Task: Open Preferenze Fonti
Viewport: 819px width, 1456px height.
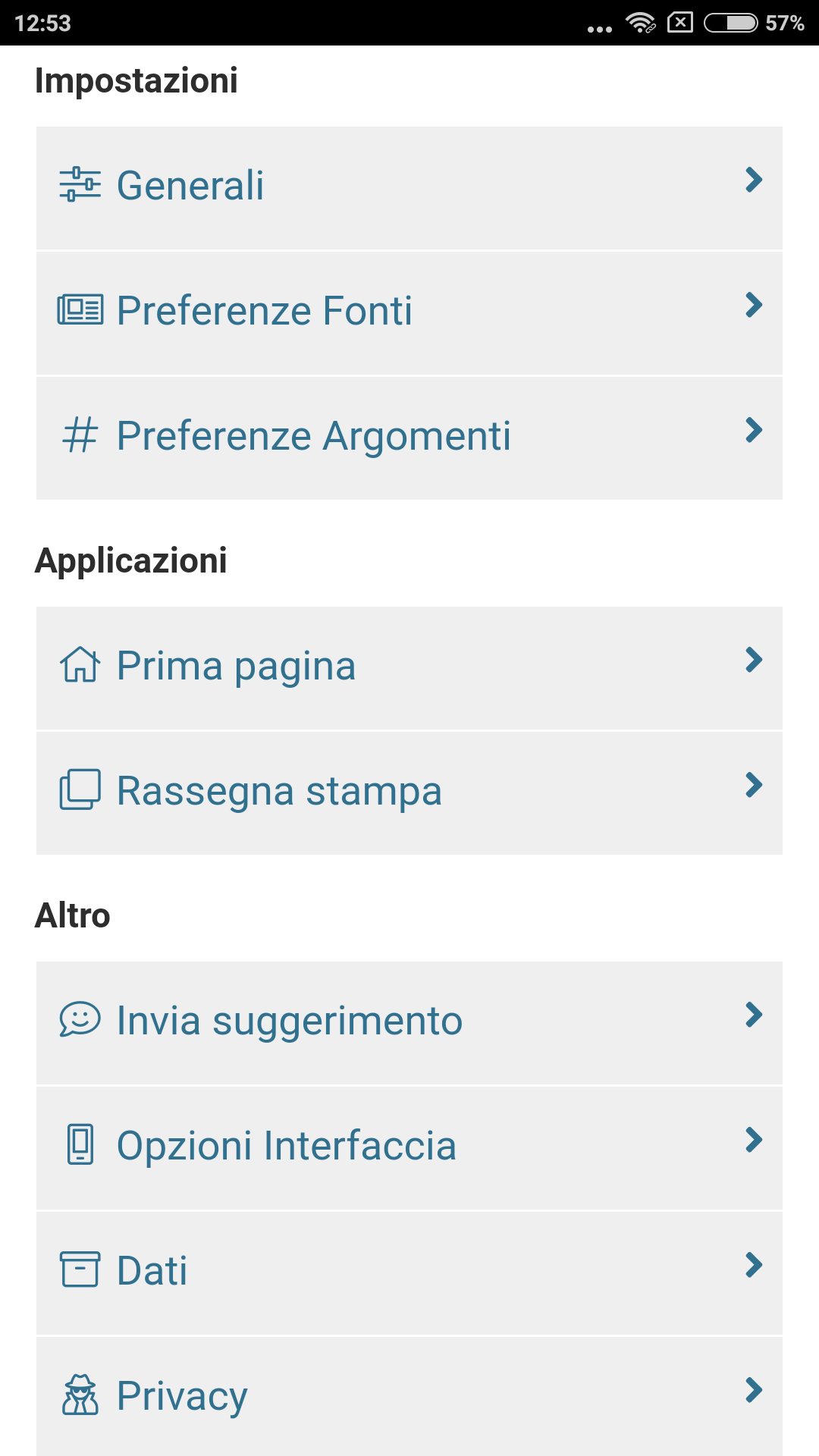Action: 409,313
